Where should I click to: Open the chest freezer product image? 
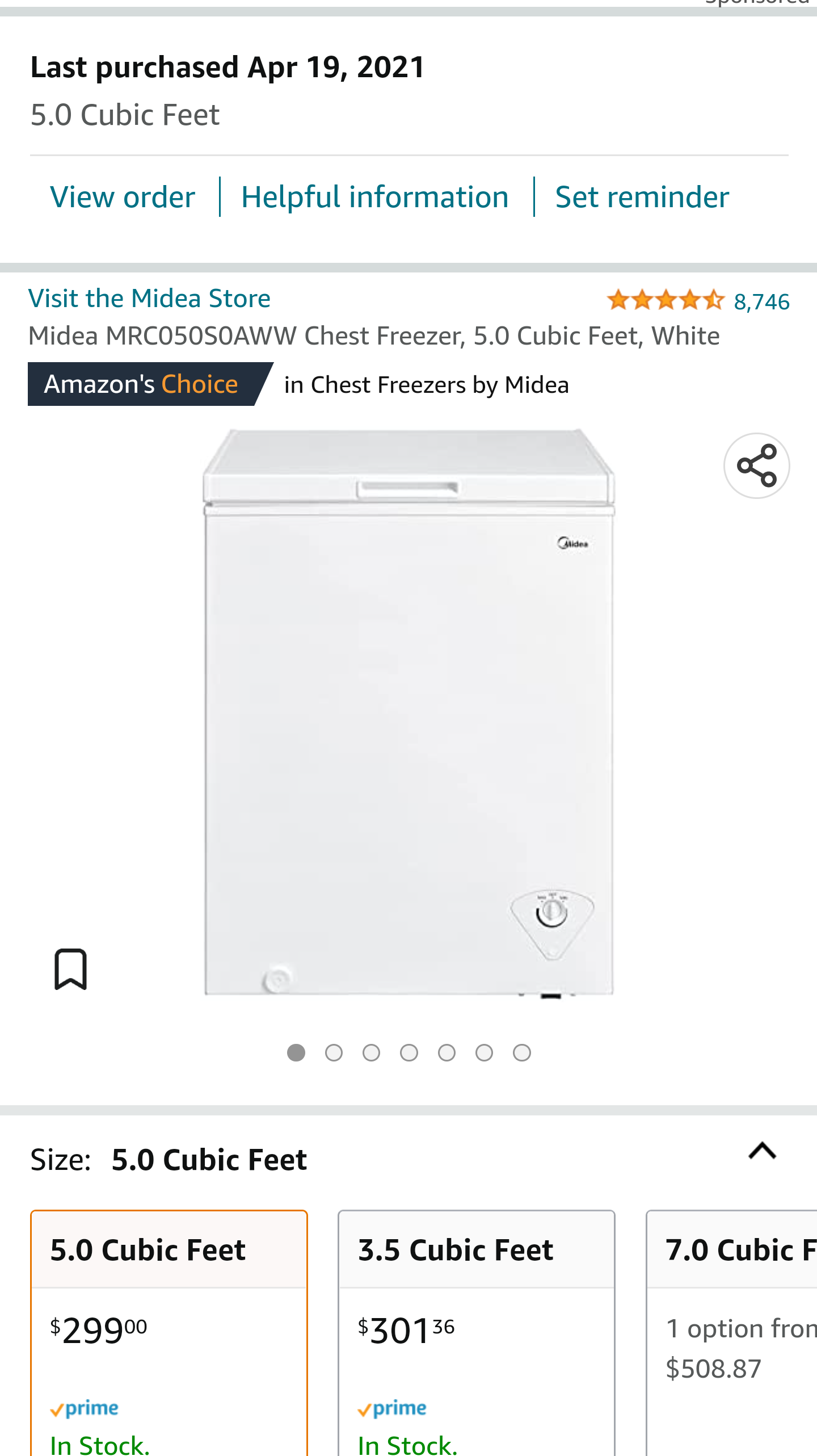408,712
